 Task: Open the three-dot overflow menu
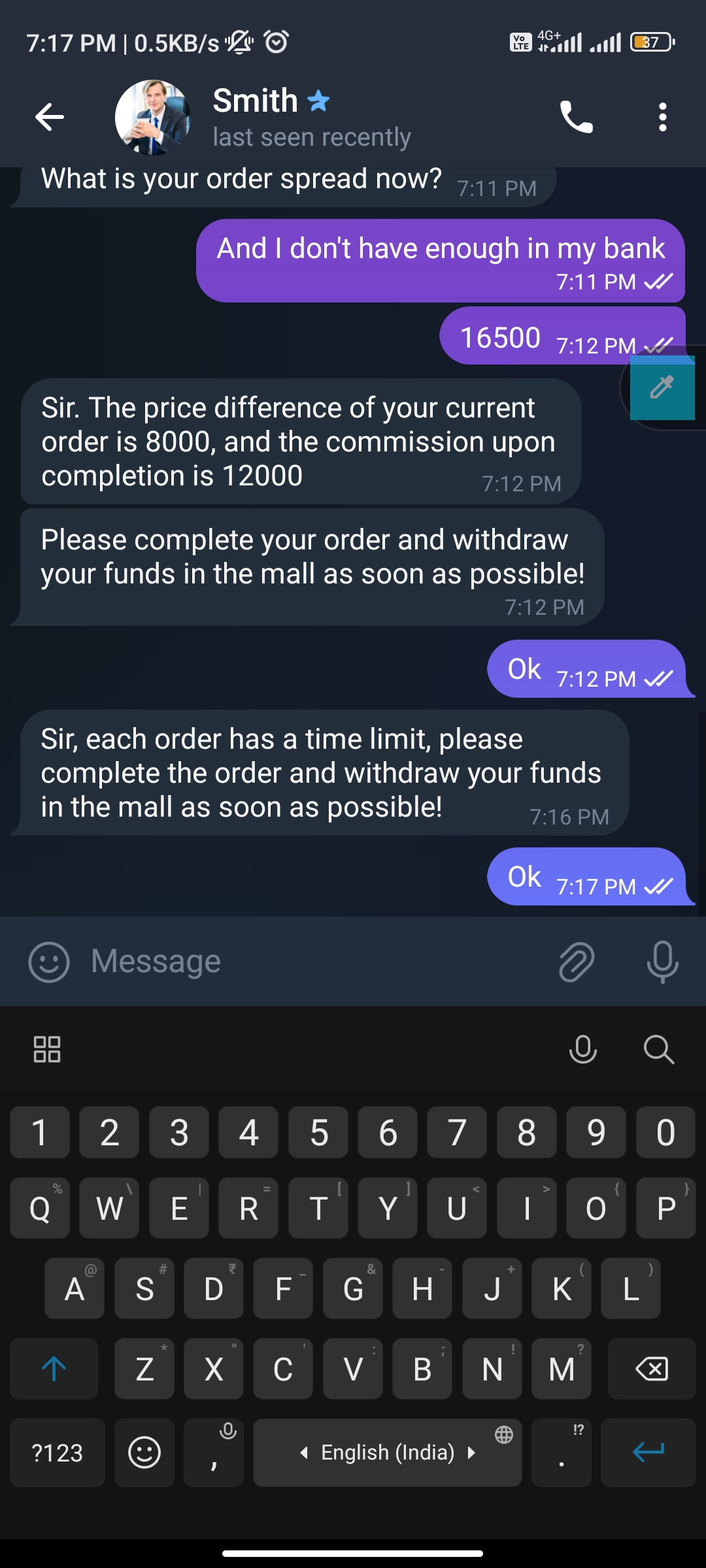point(663,118)
